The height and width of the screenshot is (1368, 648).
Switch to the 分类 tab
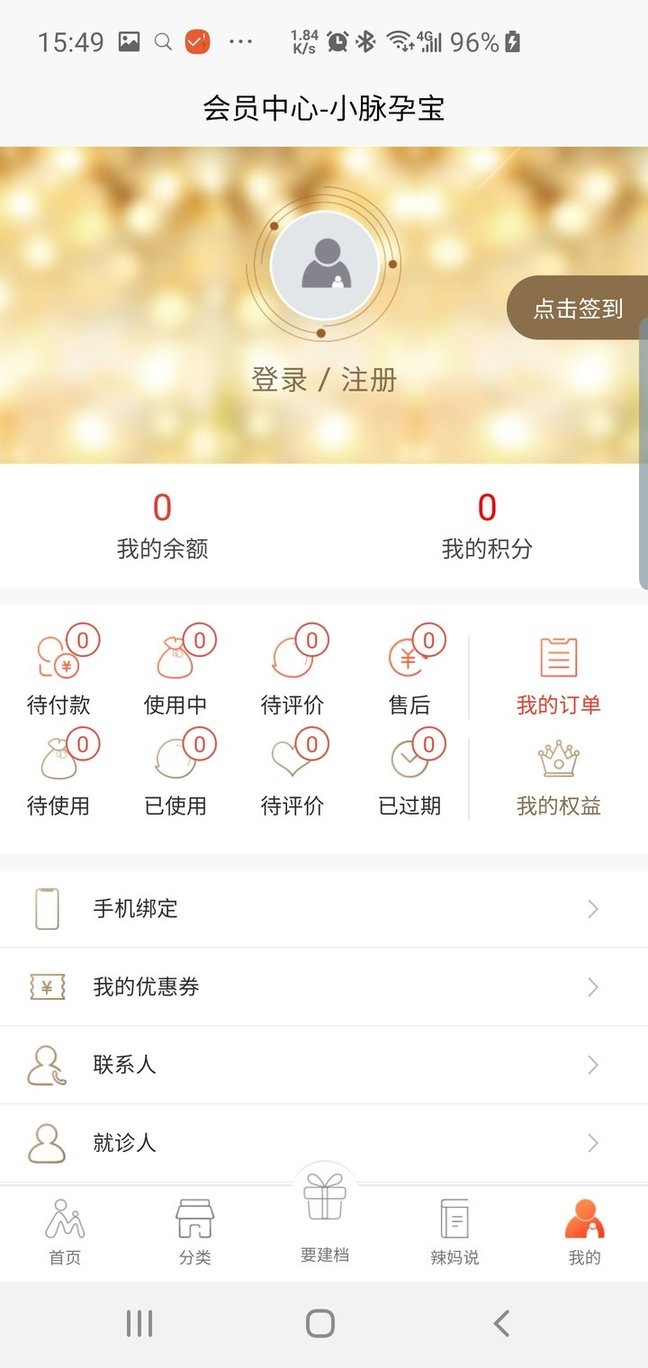[x=195, y=1232]
